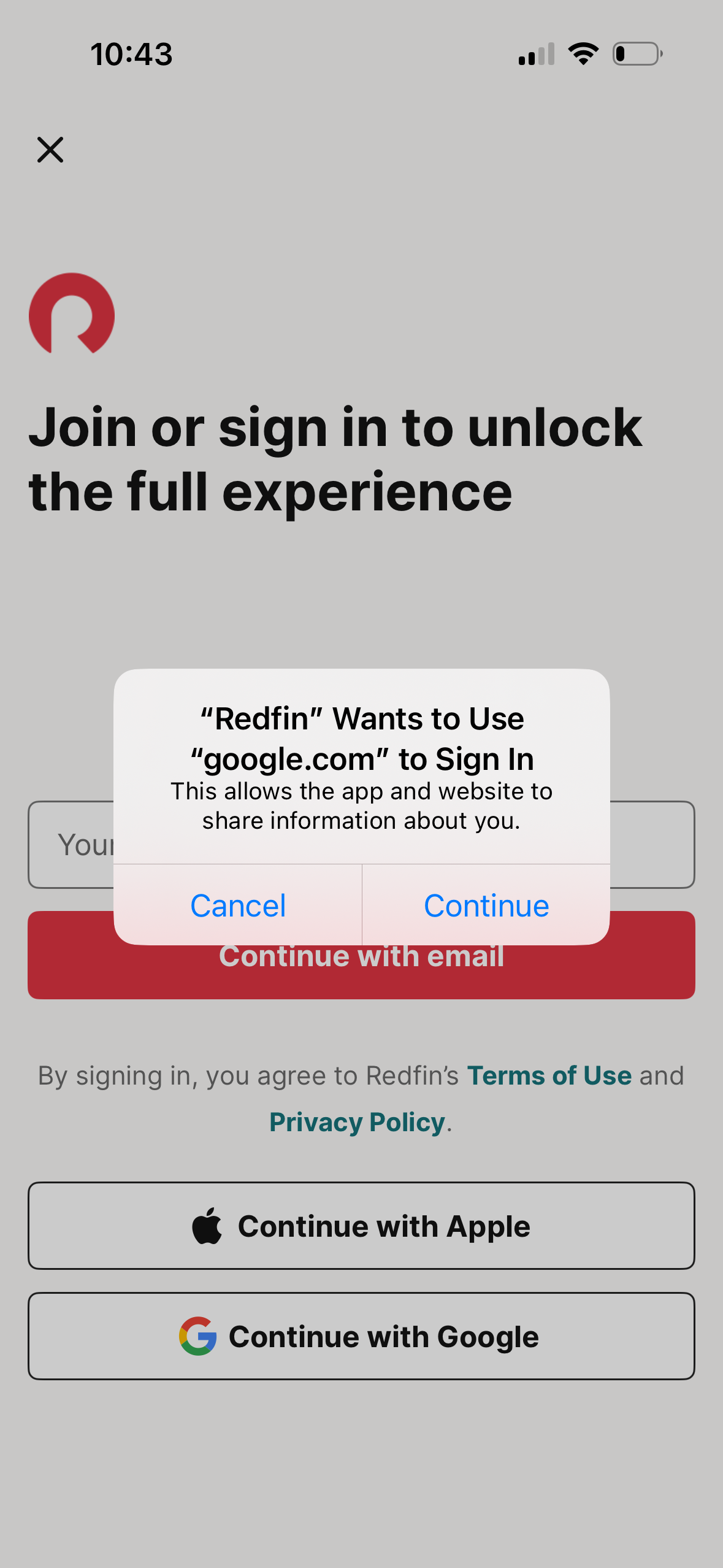The height and width of the screenshot is (1568, 723).
Task: Open the Terms of Use link
Action: (x=549, y=1075)
